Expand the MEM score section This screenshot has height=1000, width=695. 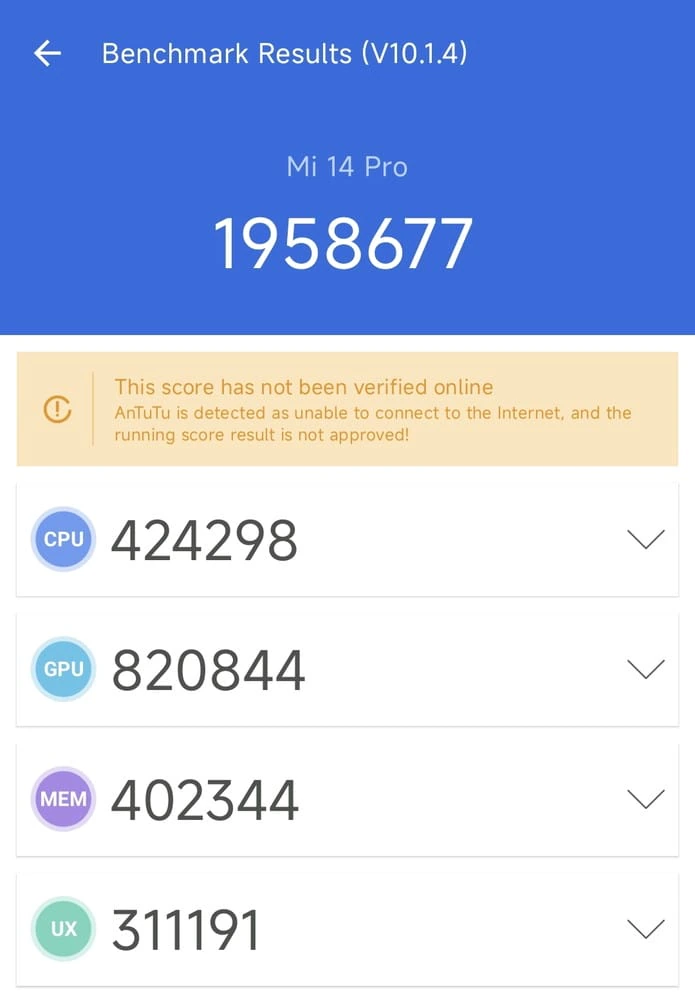(645, 799)
